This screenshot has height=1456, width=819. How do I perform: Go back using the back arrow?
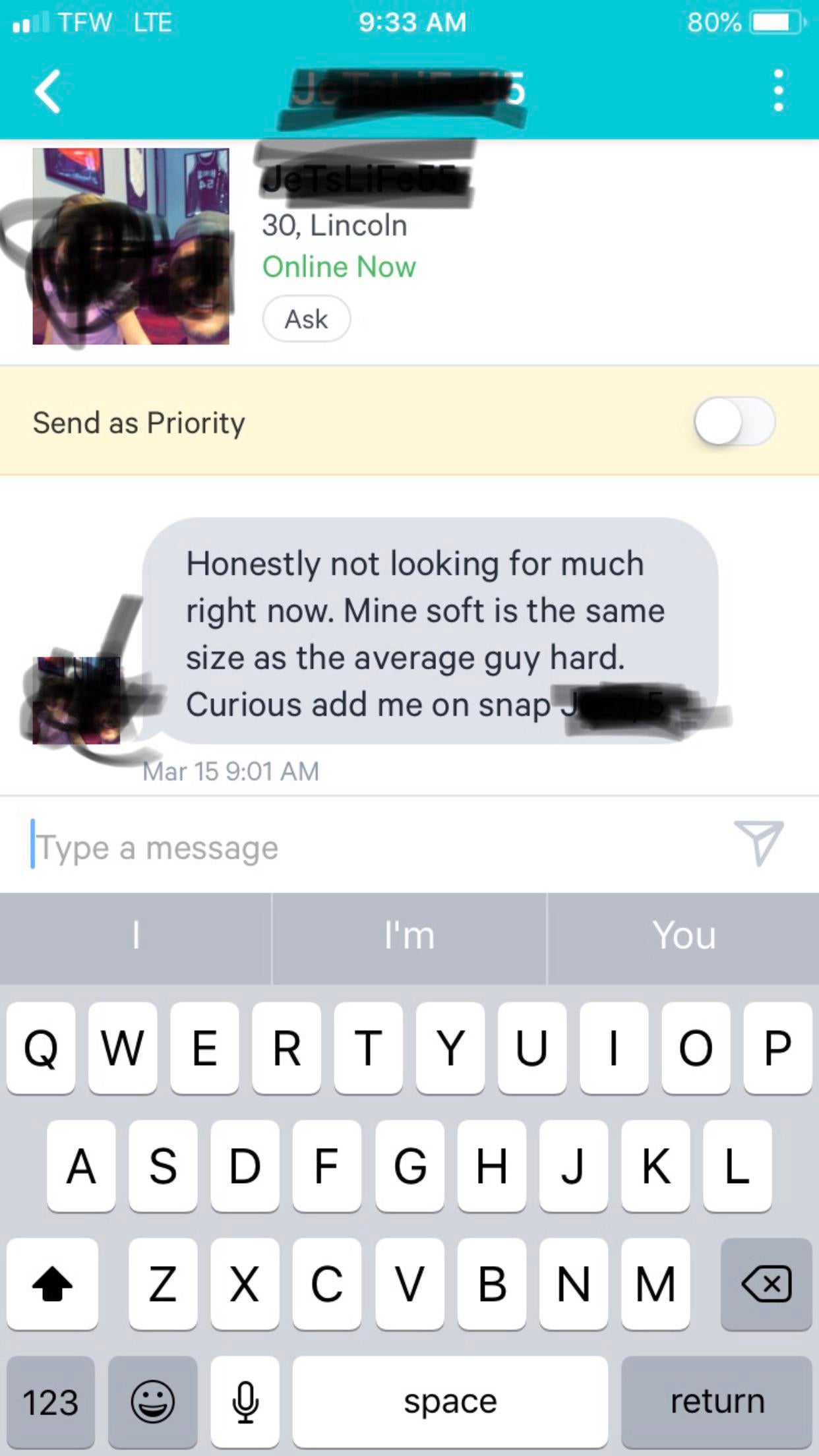point(47,91)
